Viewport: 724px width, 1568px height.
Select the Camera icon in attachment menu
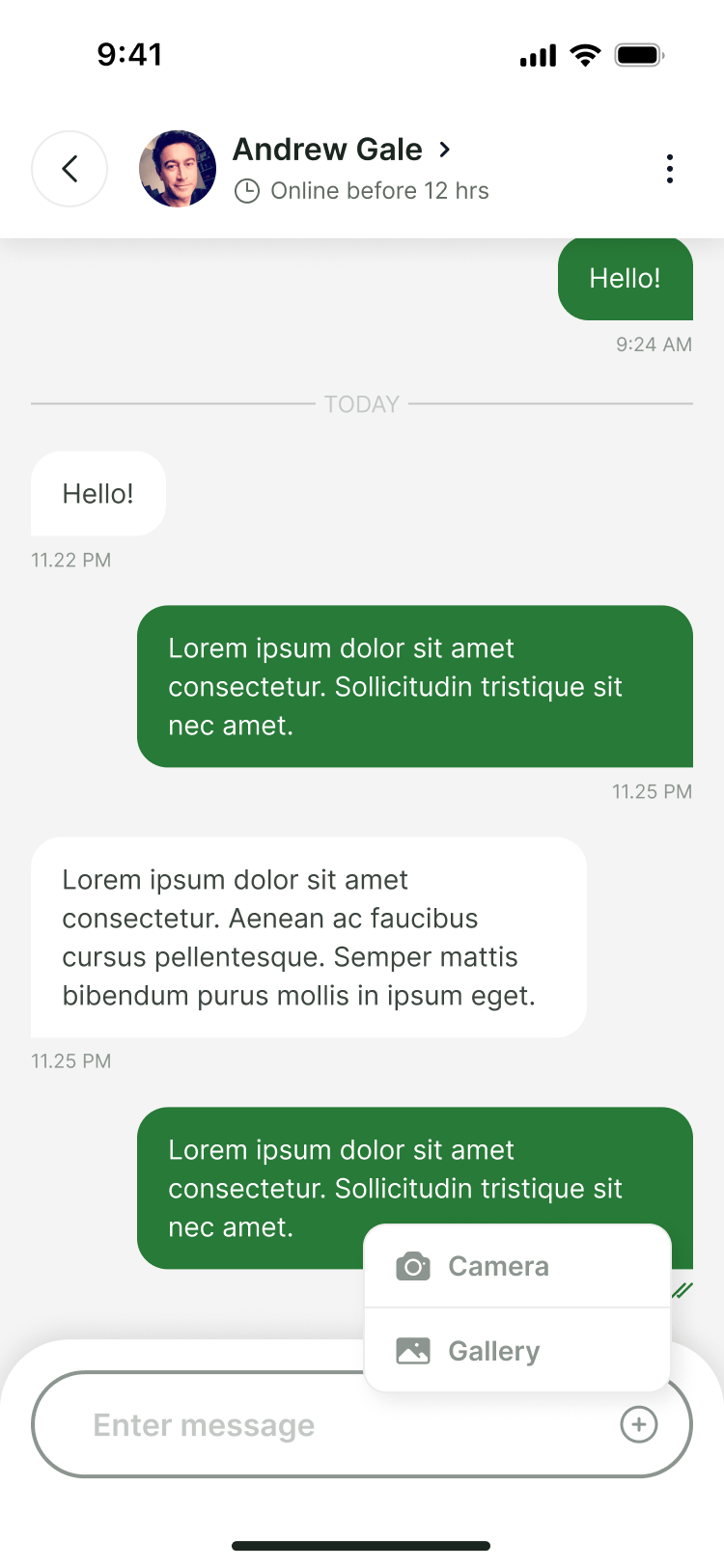[x=412, y=1265]
